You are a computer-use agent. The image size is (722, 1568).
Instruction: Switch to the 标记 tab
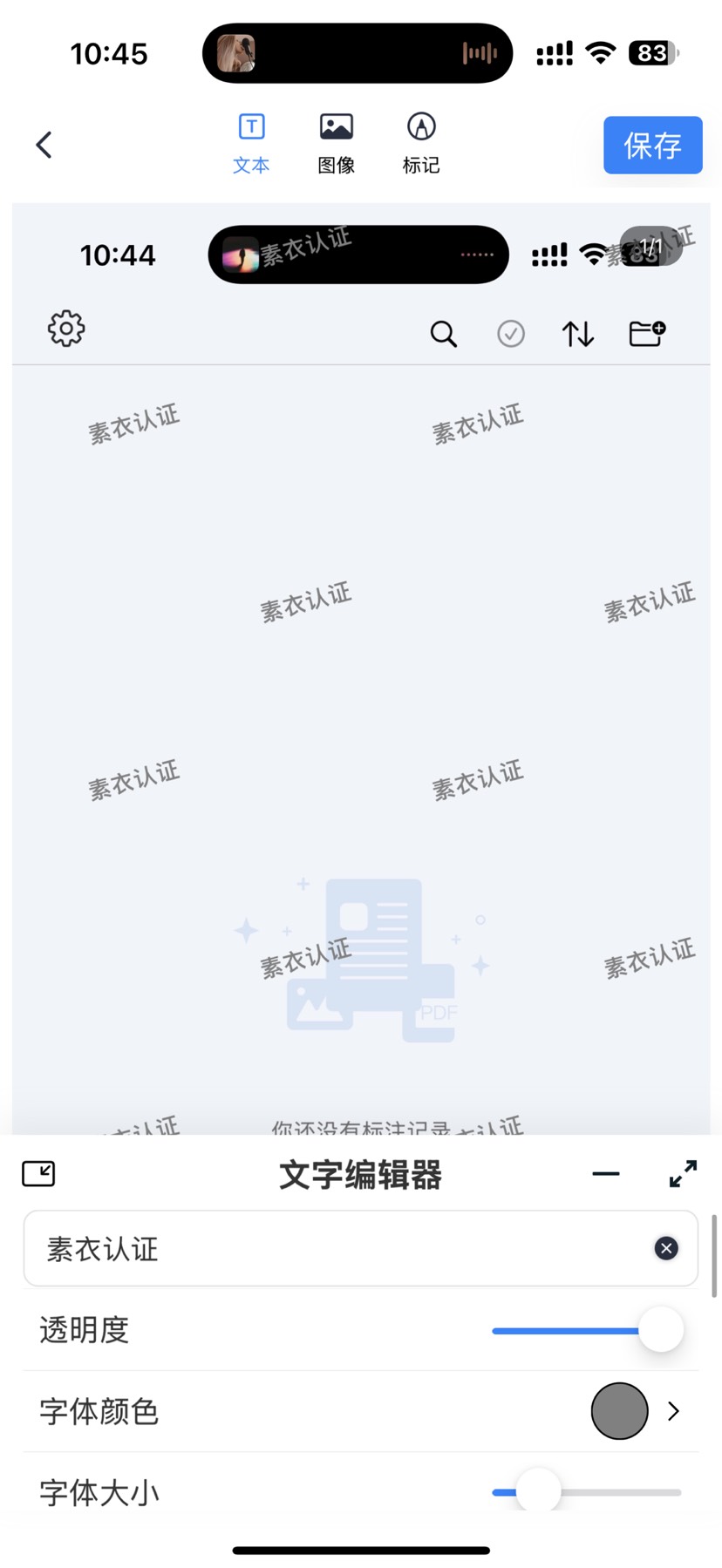click(x=420, y=144)
